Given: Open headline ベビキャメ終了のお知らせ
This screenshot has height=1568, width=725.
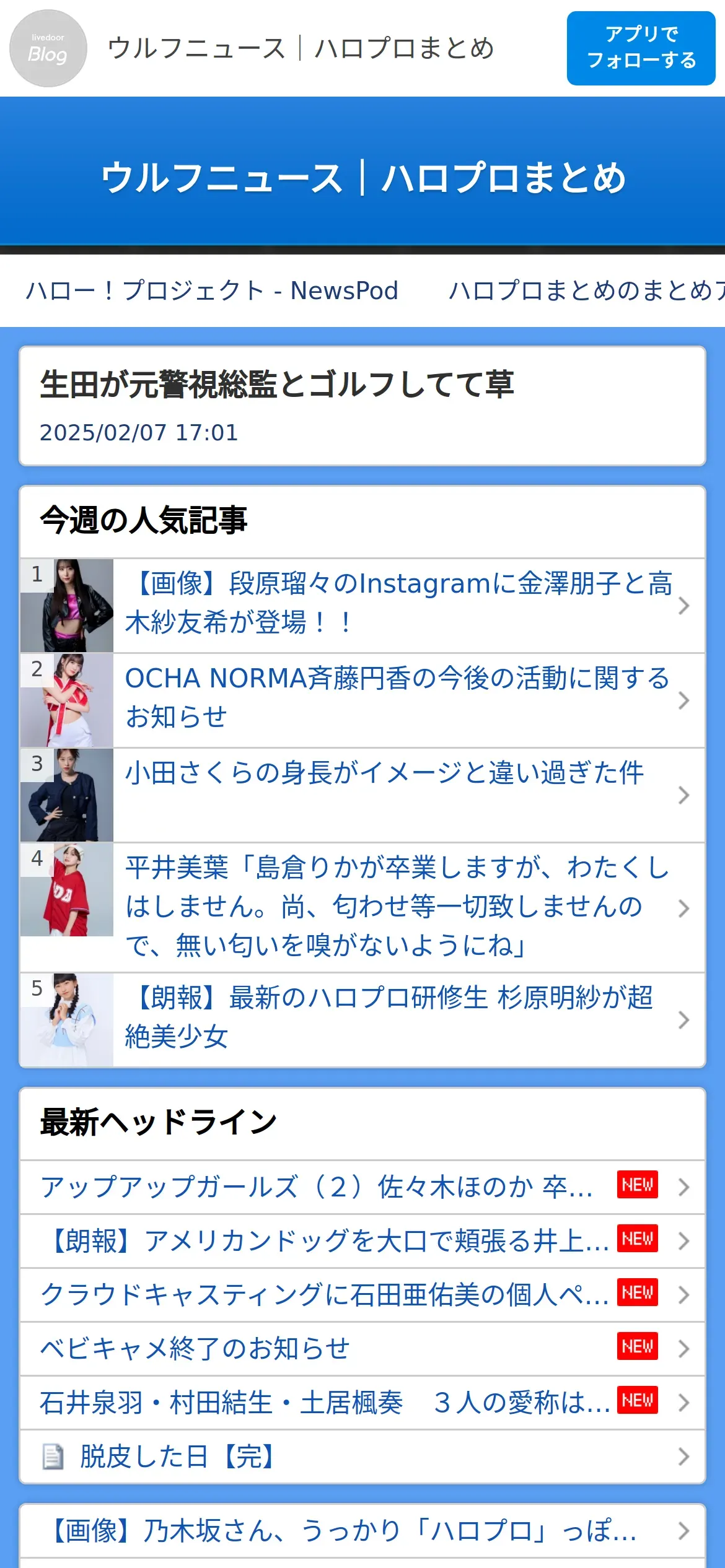Looking at the screenshot, I should [362, 1348].
